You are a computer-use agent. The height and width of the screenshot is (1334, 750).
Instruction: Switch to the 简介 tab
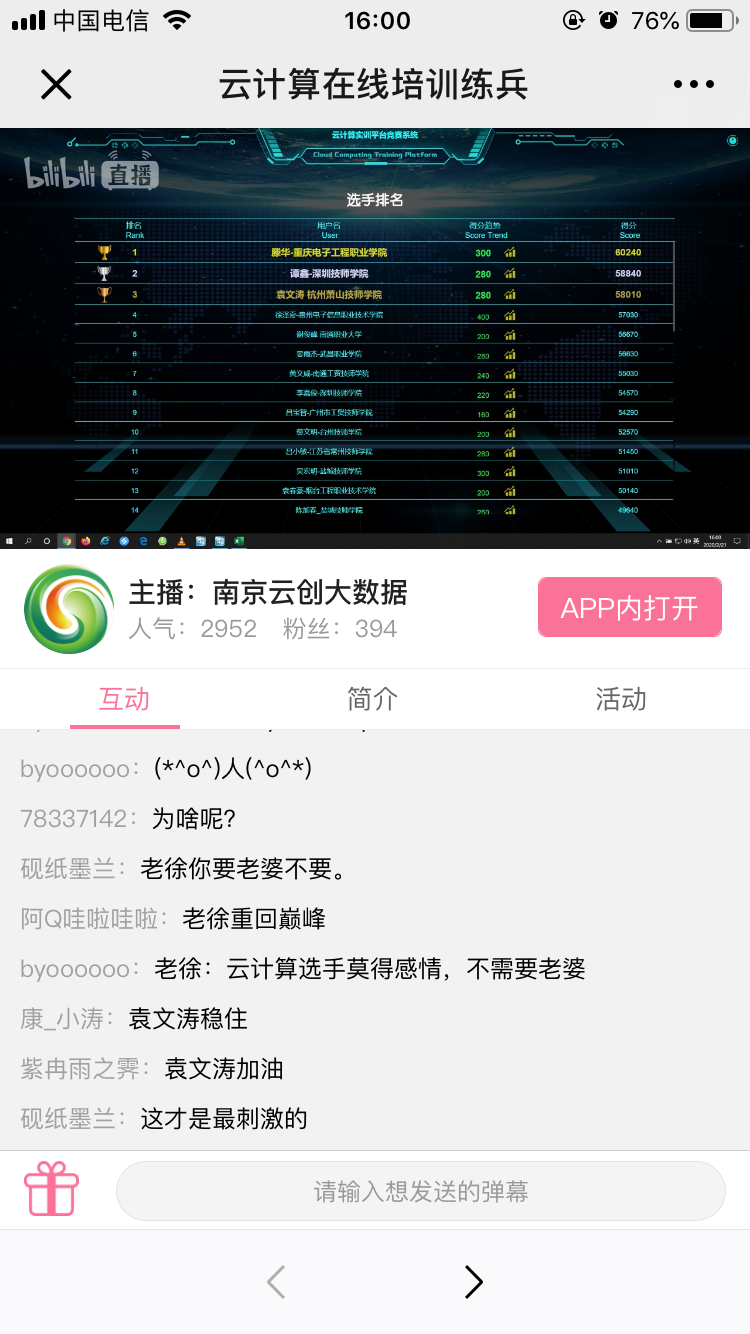point(373,699)
